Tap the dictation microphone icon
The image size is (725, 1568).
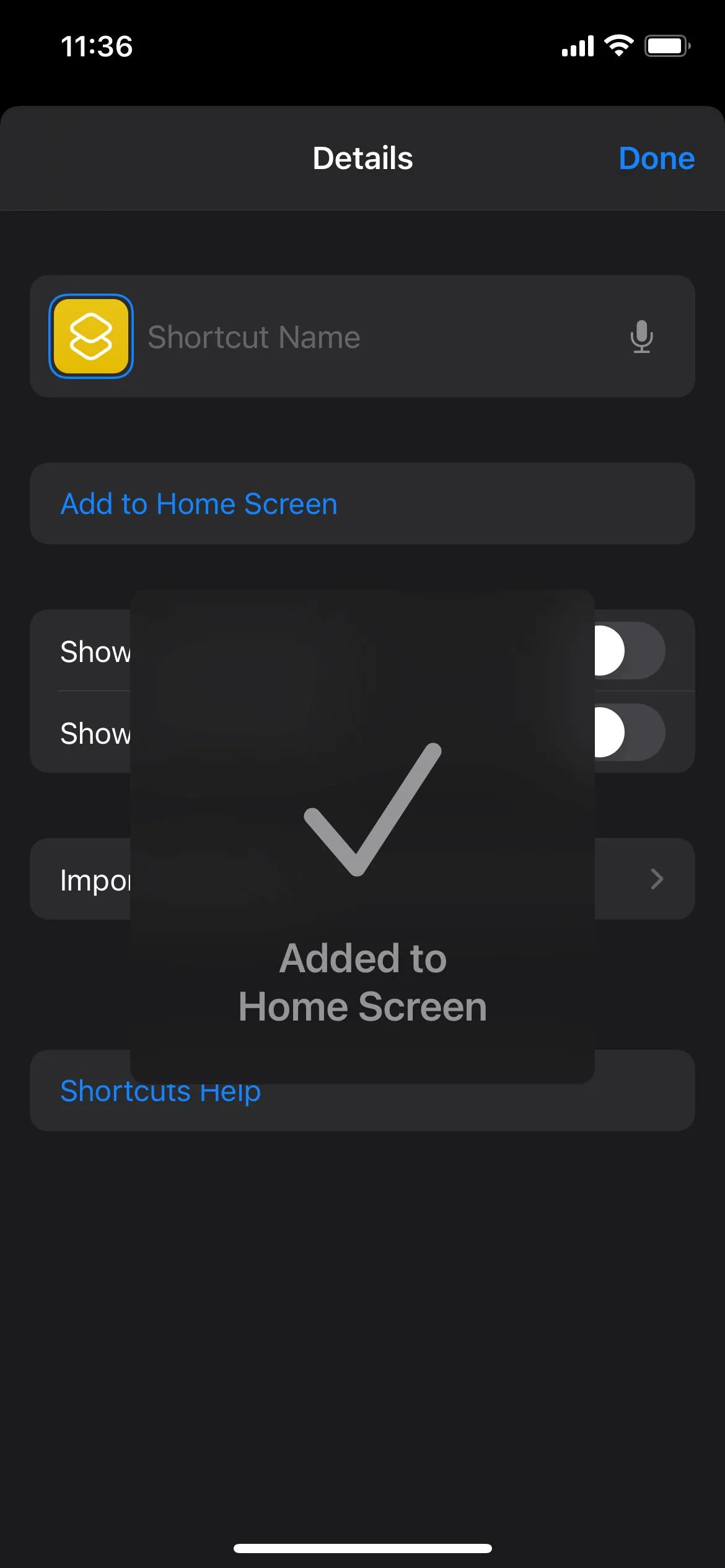click(x=641, y=337)
